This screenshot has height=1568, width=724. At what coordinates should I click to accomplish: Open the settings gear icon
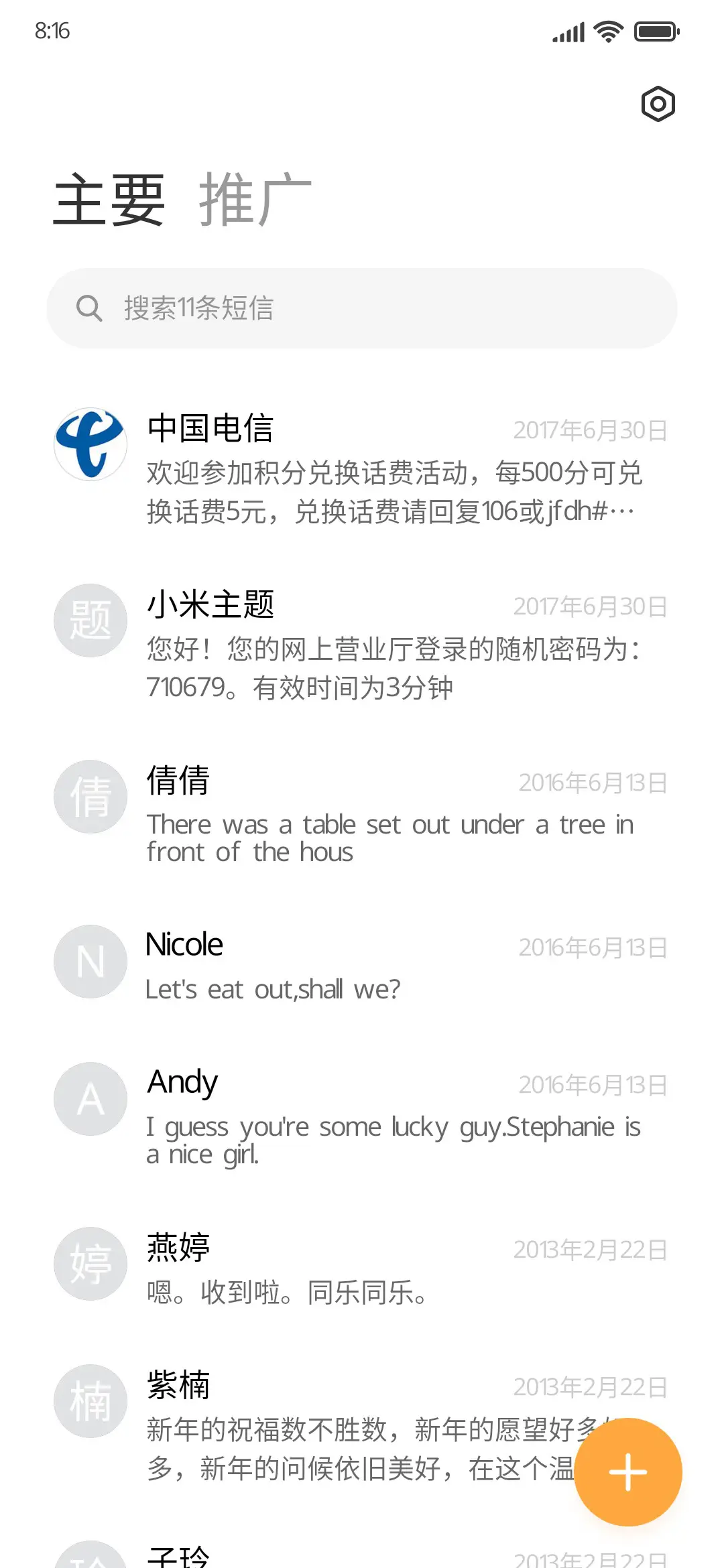point(658,104)
